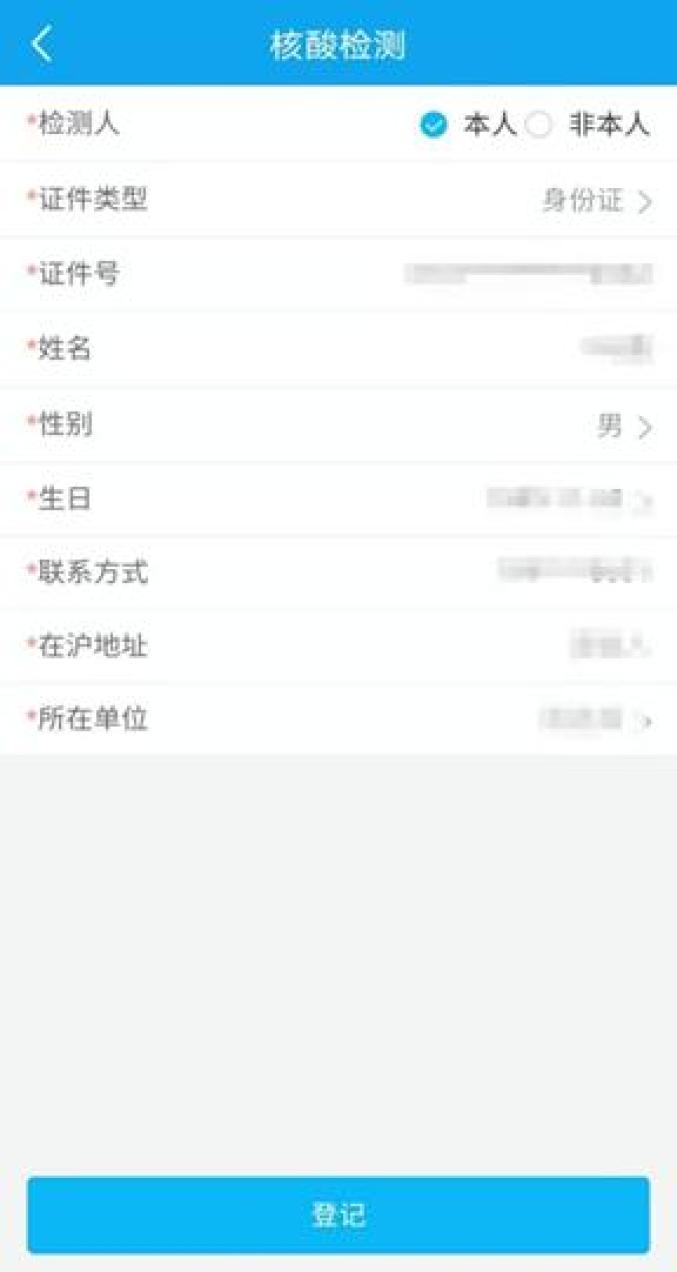Screen dimensions: 677x1272
Task: Edit the 姓名 field
Action: click(x=338, y=348)
